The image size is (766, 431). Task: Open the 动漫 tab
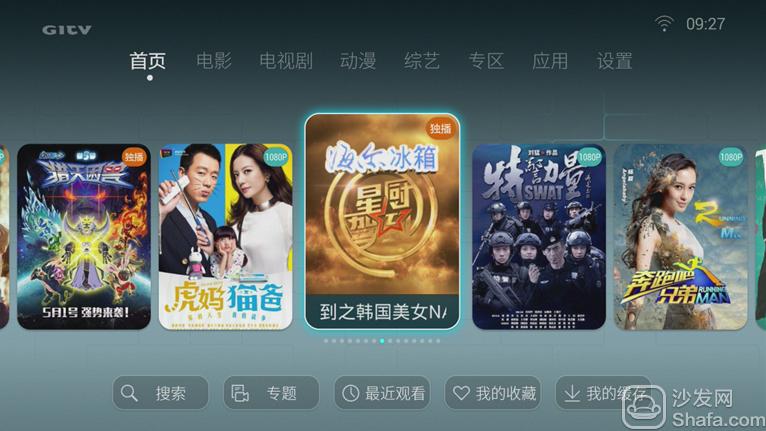point(358,61)
